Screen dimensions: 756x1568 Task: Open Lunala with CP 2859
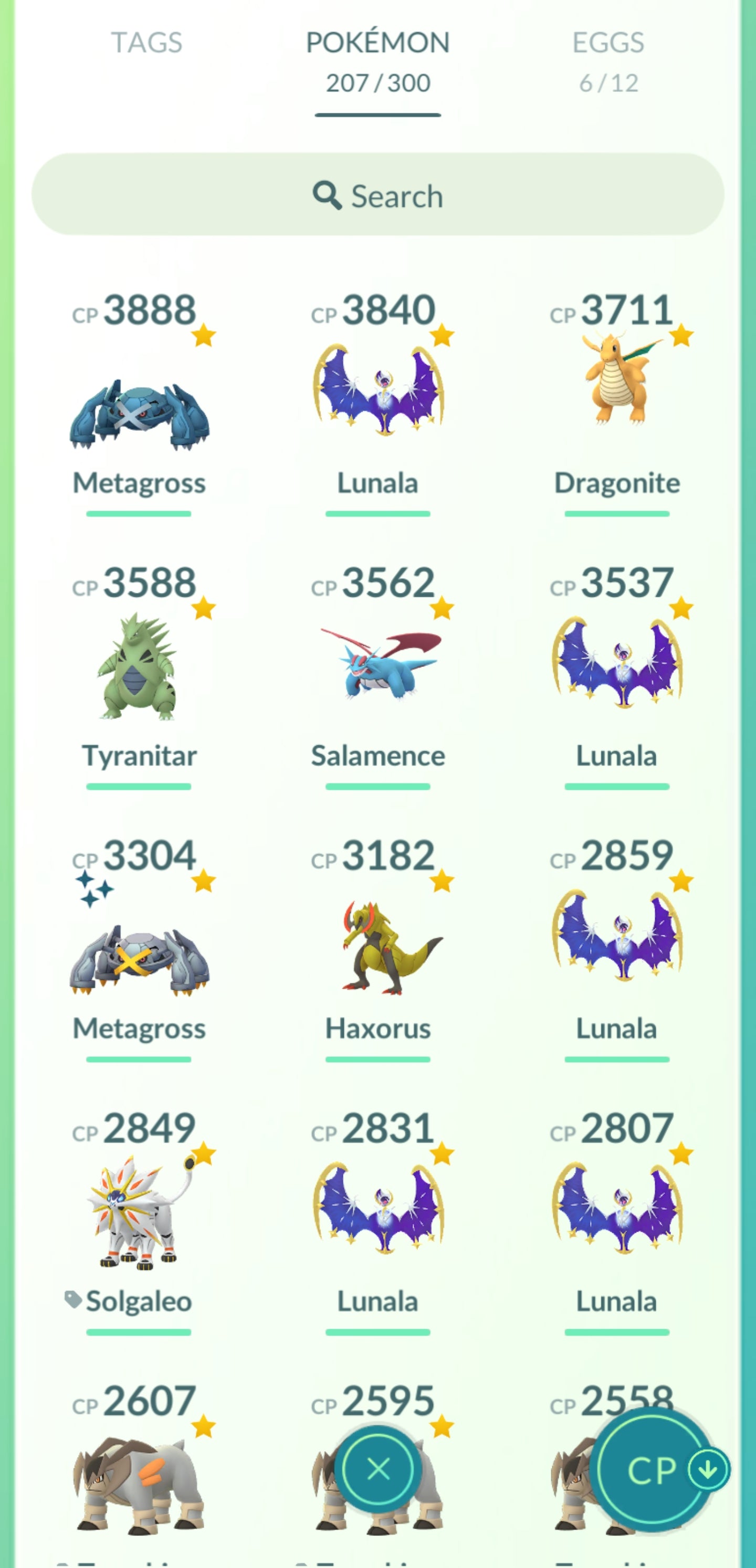coord(616,937)
